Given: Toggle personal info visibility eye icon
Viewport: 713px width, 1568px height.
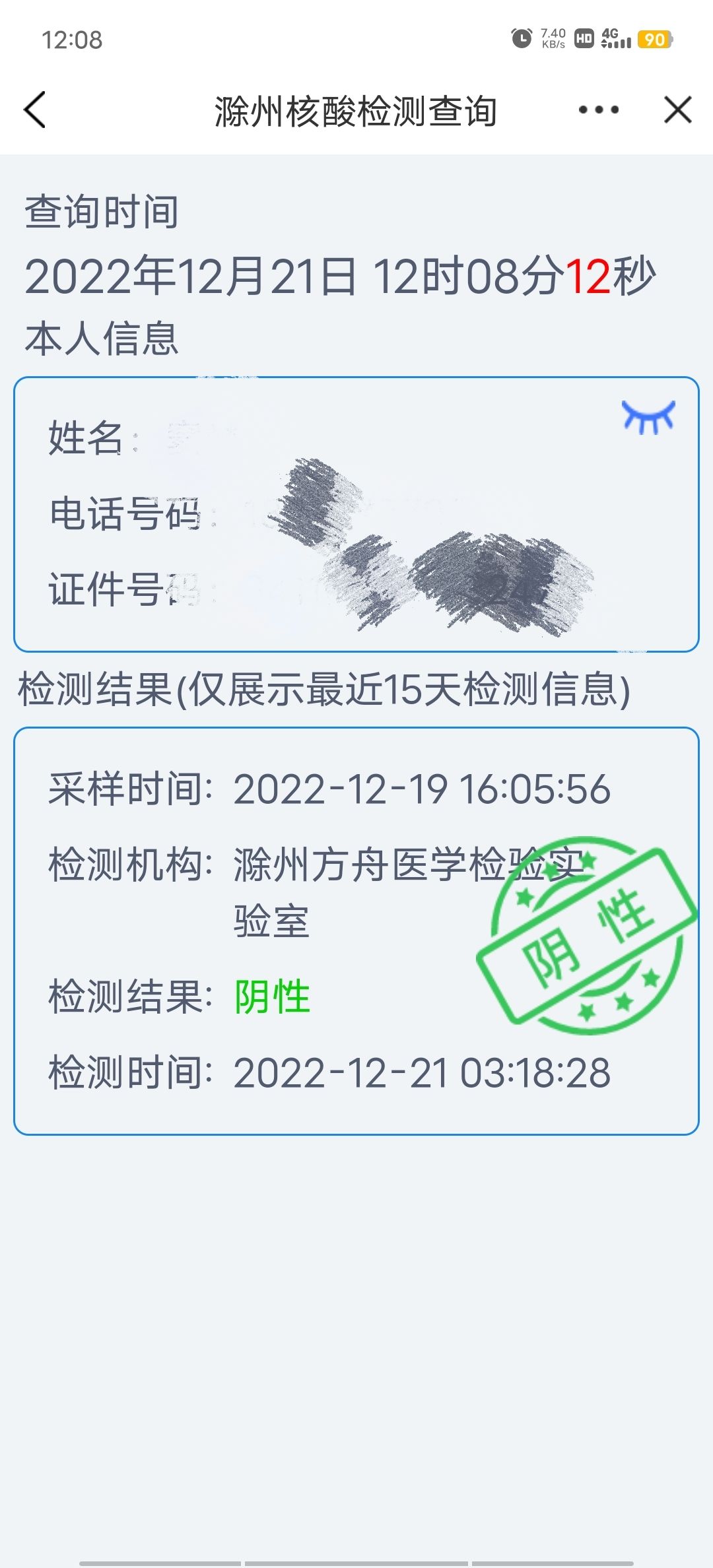Looking at the screenshot, I should [648, 417].
